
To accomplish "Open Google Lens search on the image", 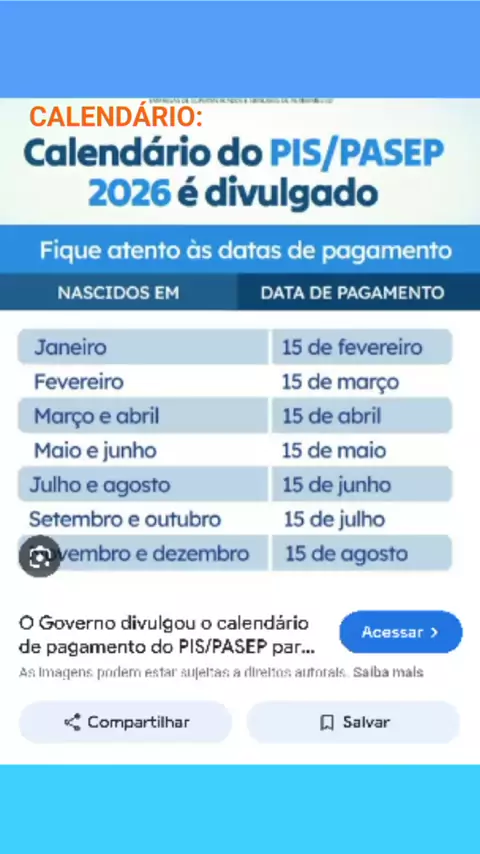I will tap(40, 556).
